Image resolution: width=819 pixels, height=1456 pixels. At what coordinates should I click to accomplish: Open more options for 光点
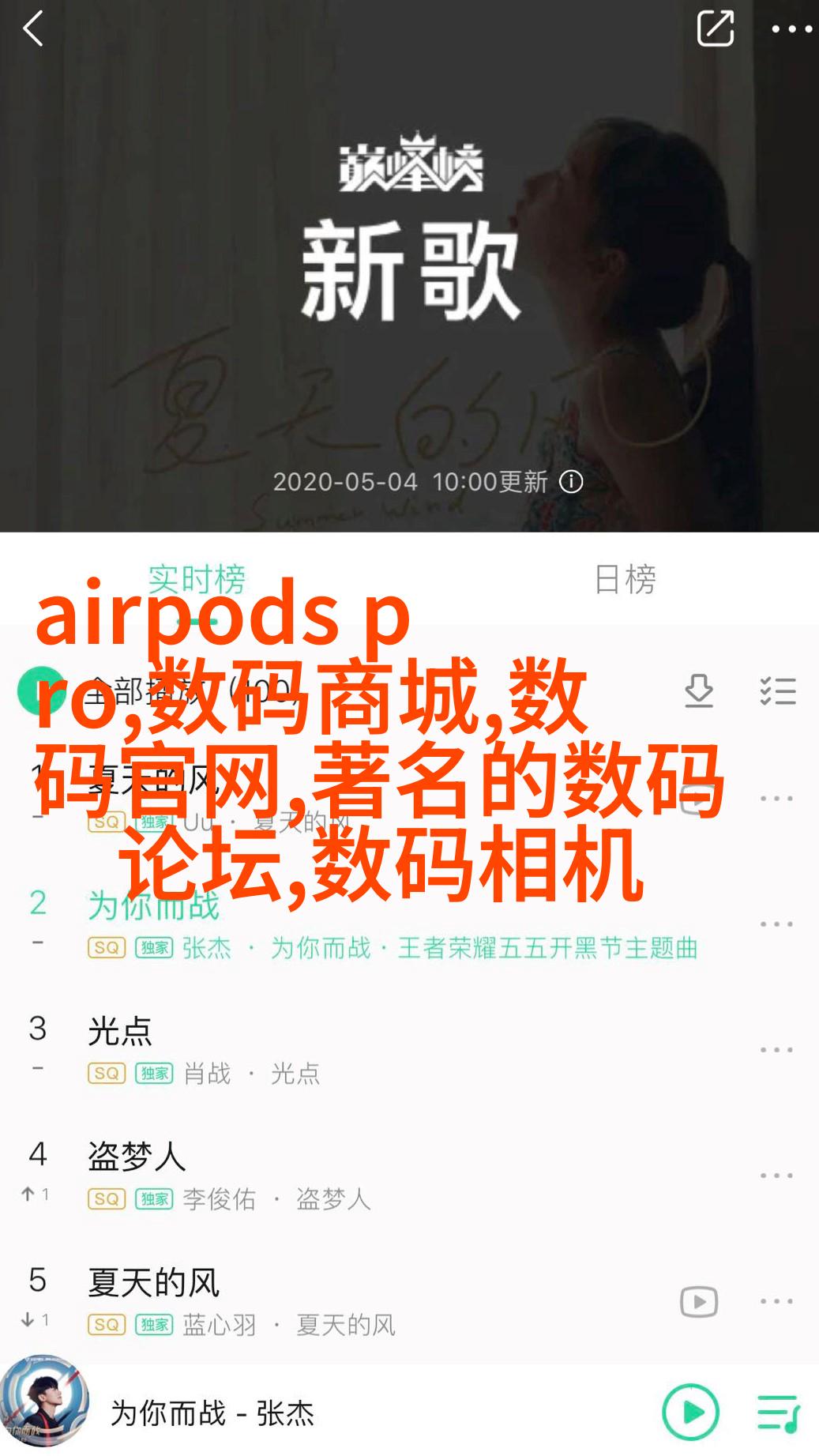(776, 1050)
